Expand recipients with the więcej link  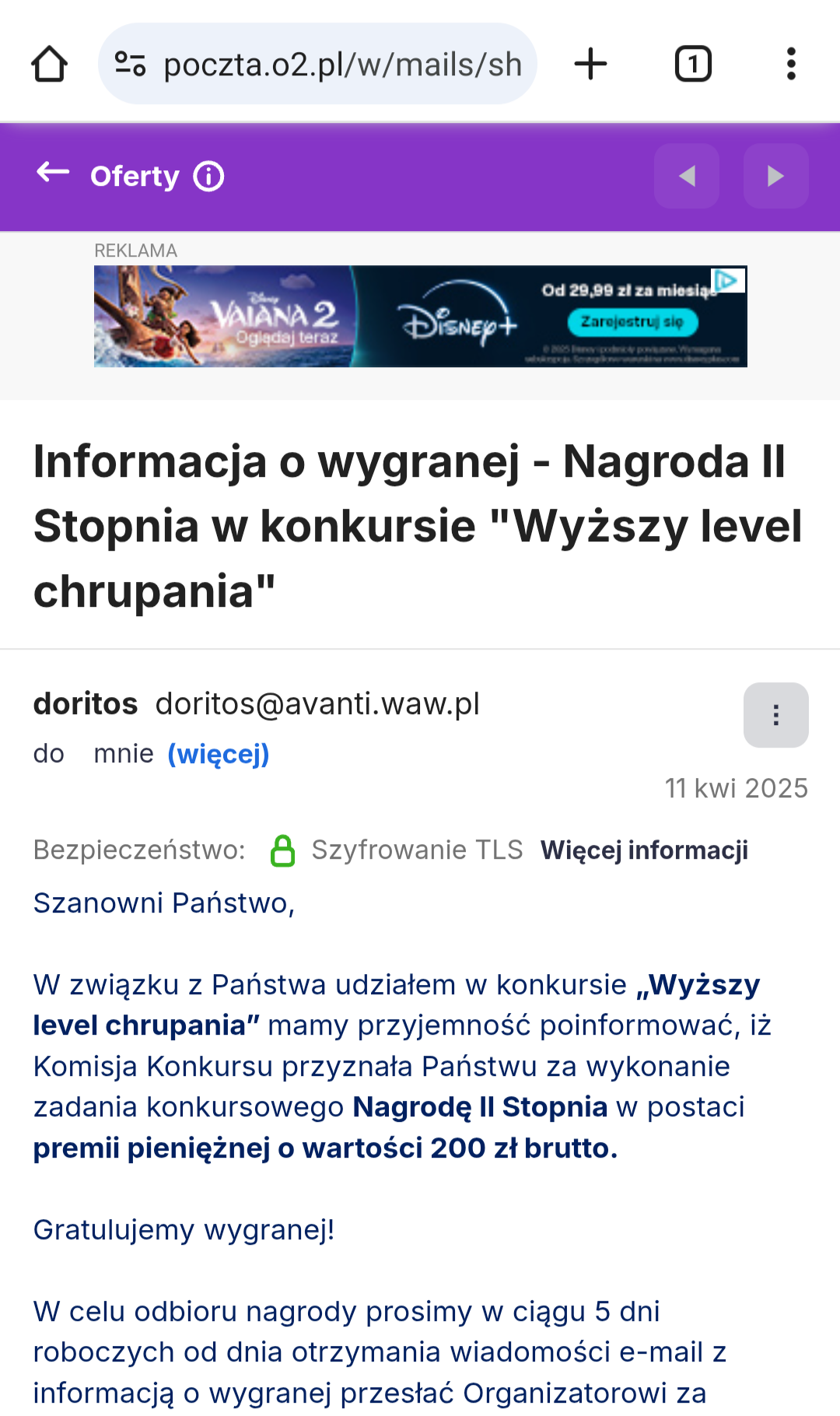pyautogui.click(x=219, y=754)
